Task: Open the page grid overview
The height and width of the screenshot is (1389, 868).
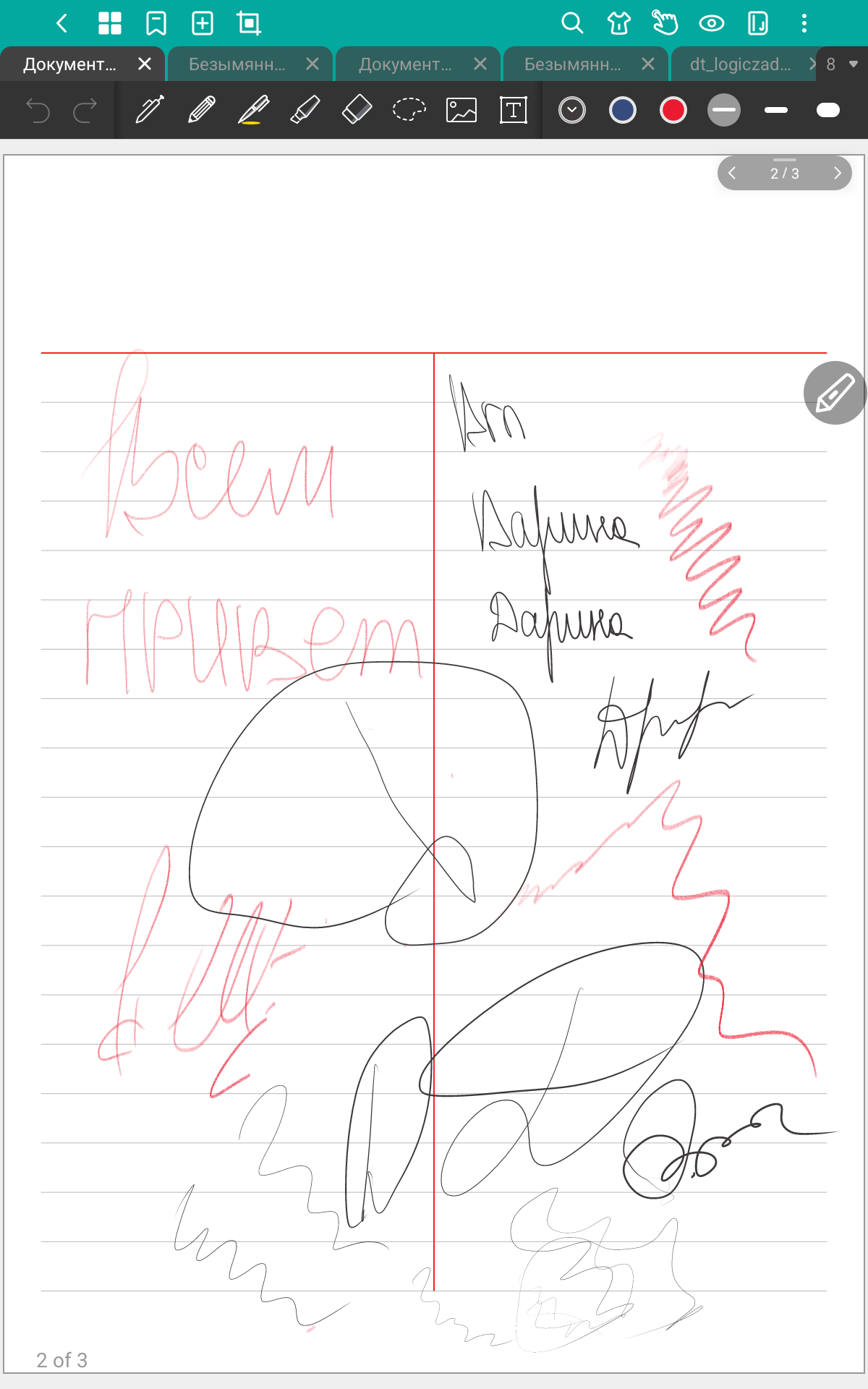Action: pos(110,24)
